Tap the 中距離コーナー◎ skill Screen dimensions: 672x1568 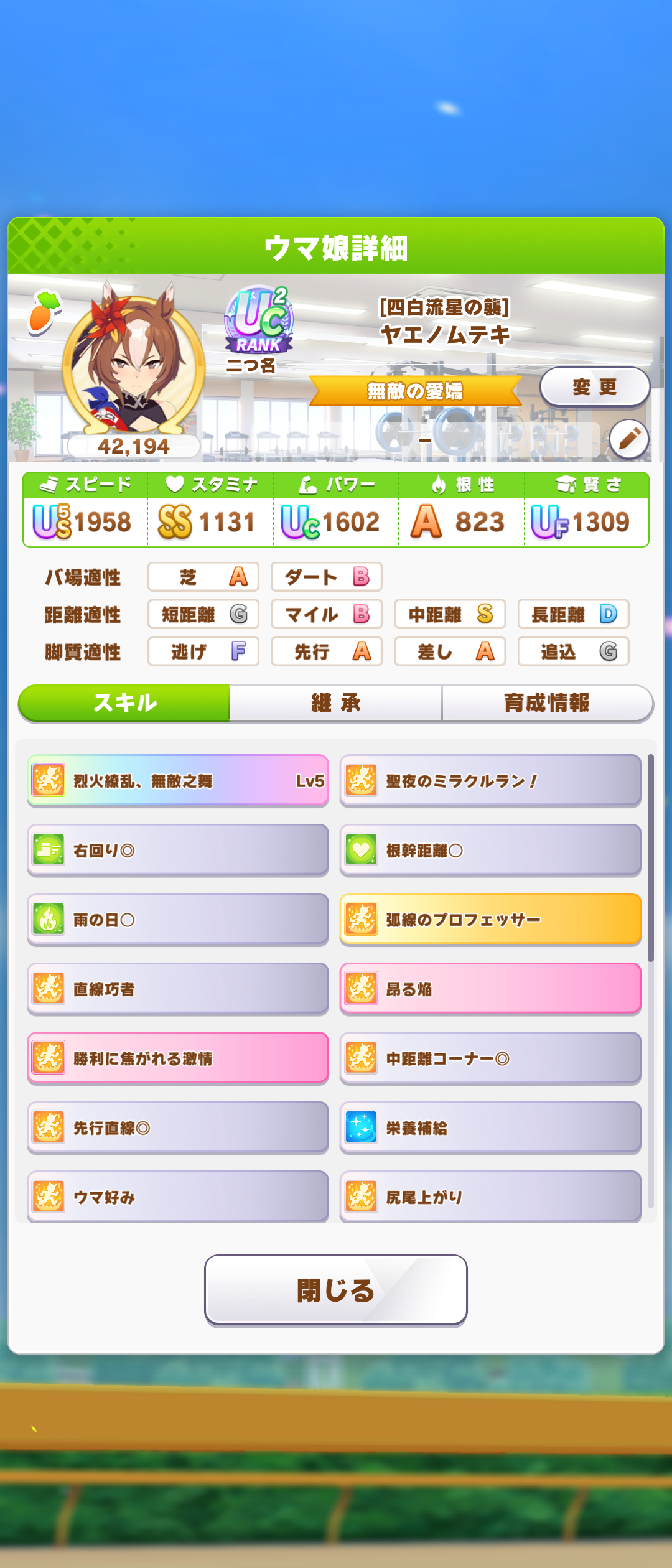click(x=490, y=1058)
